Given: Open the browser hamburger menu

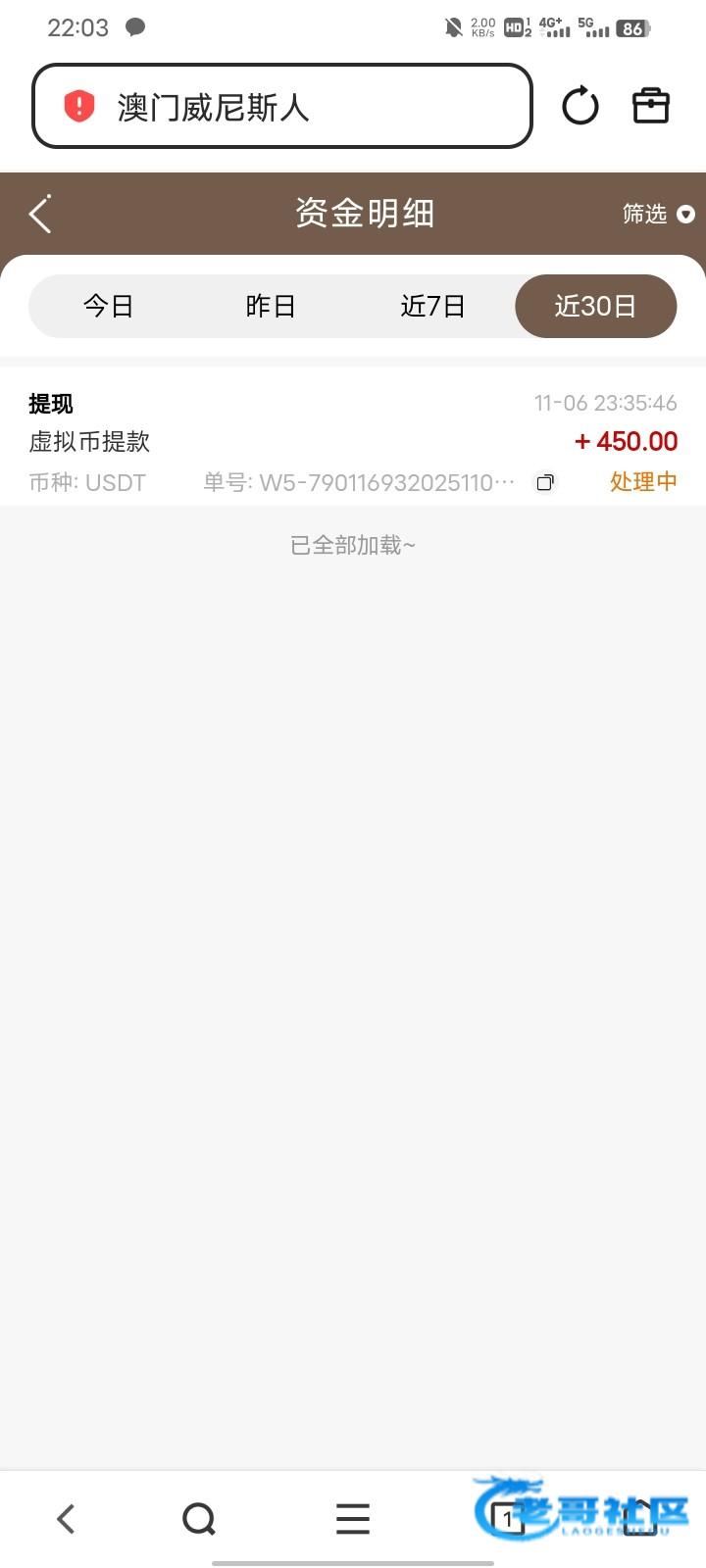Looking at the screenshot, I should [x=353, y=1519].
